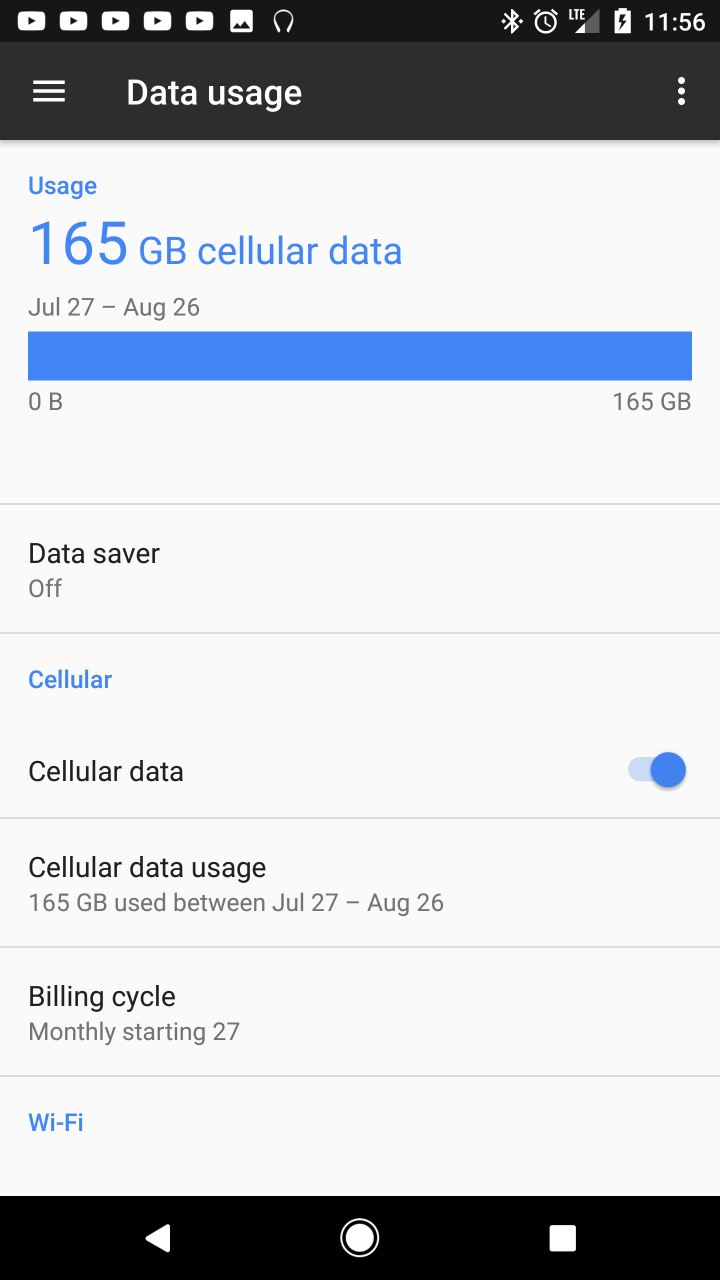Open Cellular data usage details
Image resolution: width=720 pixels, height=1280 pixels.
[360, 883]
